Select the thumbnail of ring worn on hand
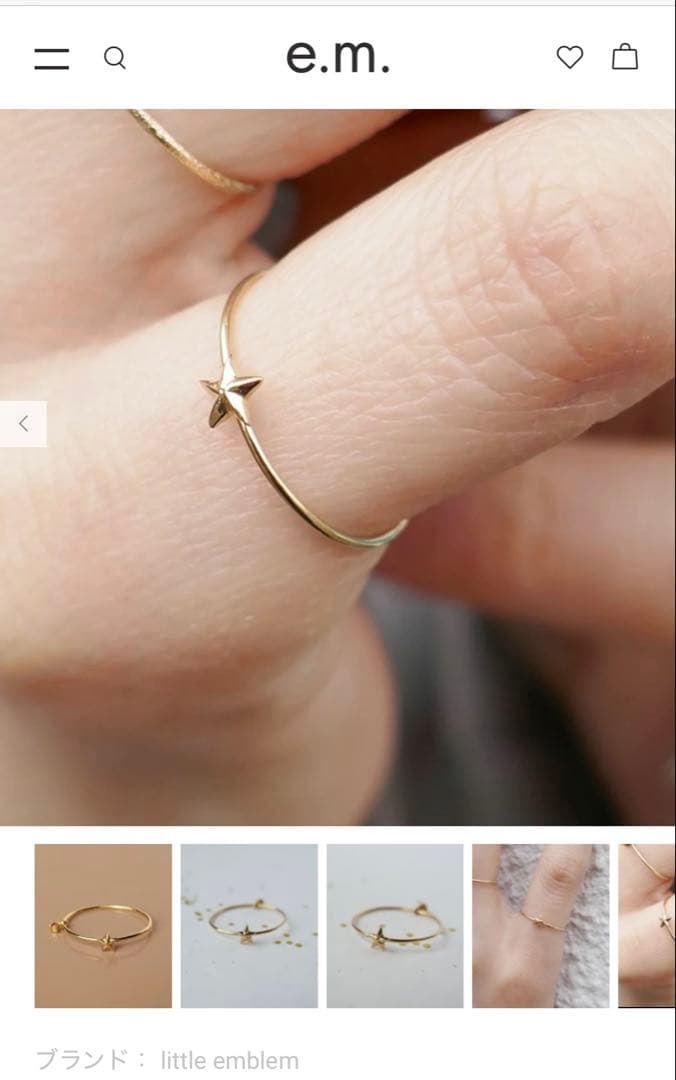This screenshot has width=676, height=1080. point(540,926)
